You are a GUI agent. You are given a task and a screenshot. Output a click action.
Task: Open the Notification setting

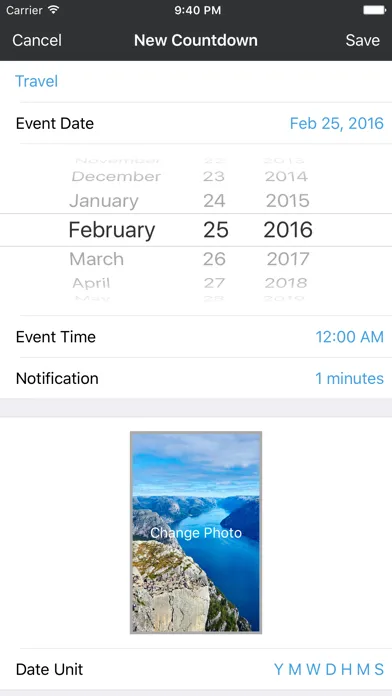(196, 379)
